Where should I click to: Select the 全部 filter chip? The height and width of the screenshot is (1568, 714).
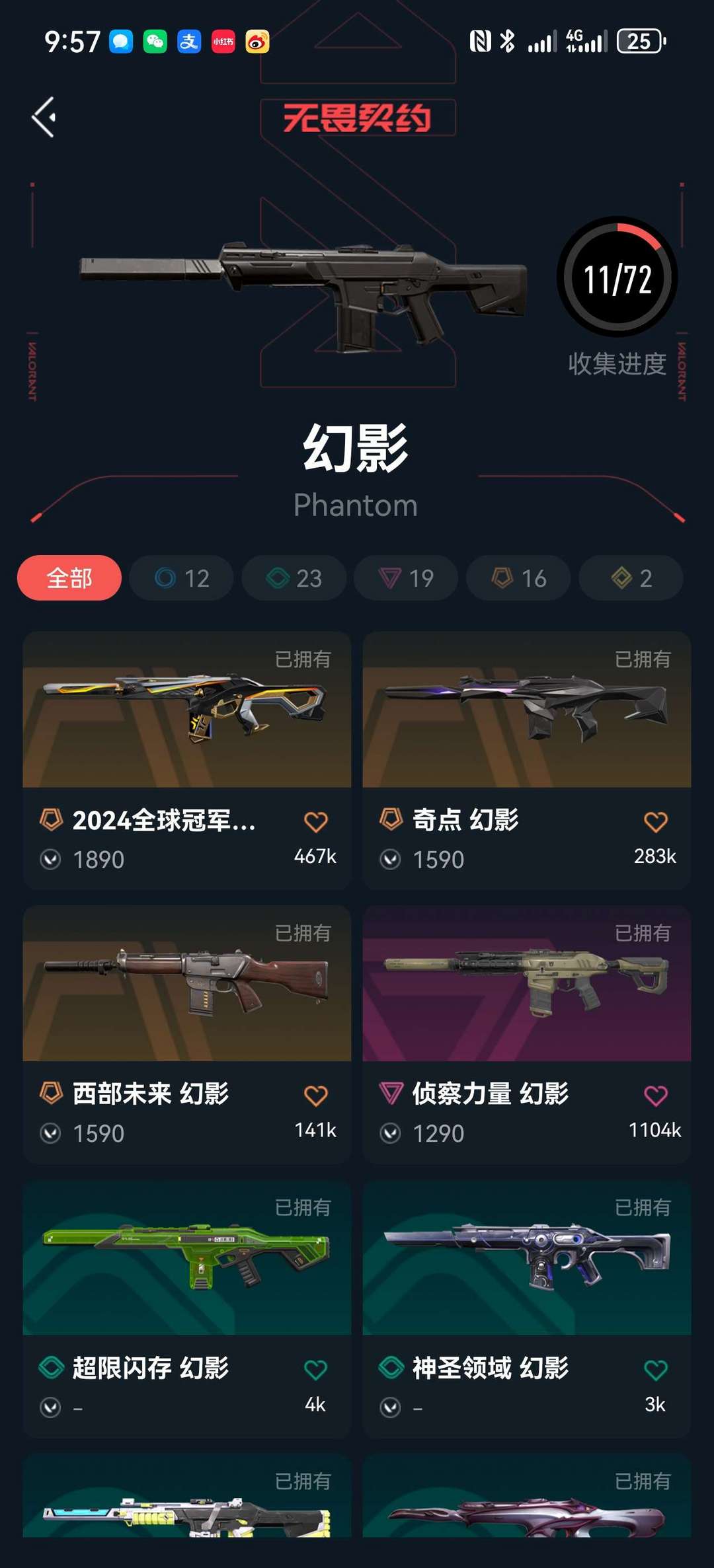tap(69, 578)
